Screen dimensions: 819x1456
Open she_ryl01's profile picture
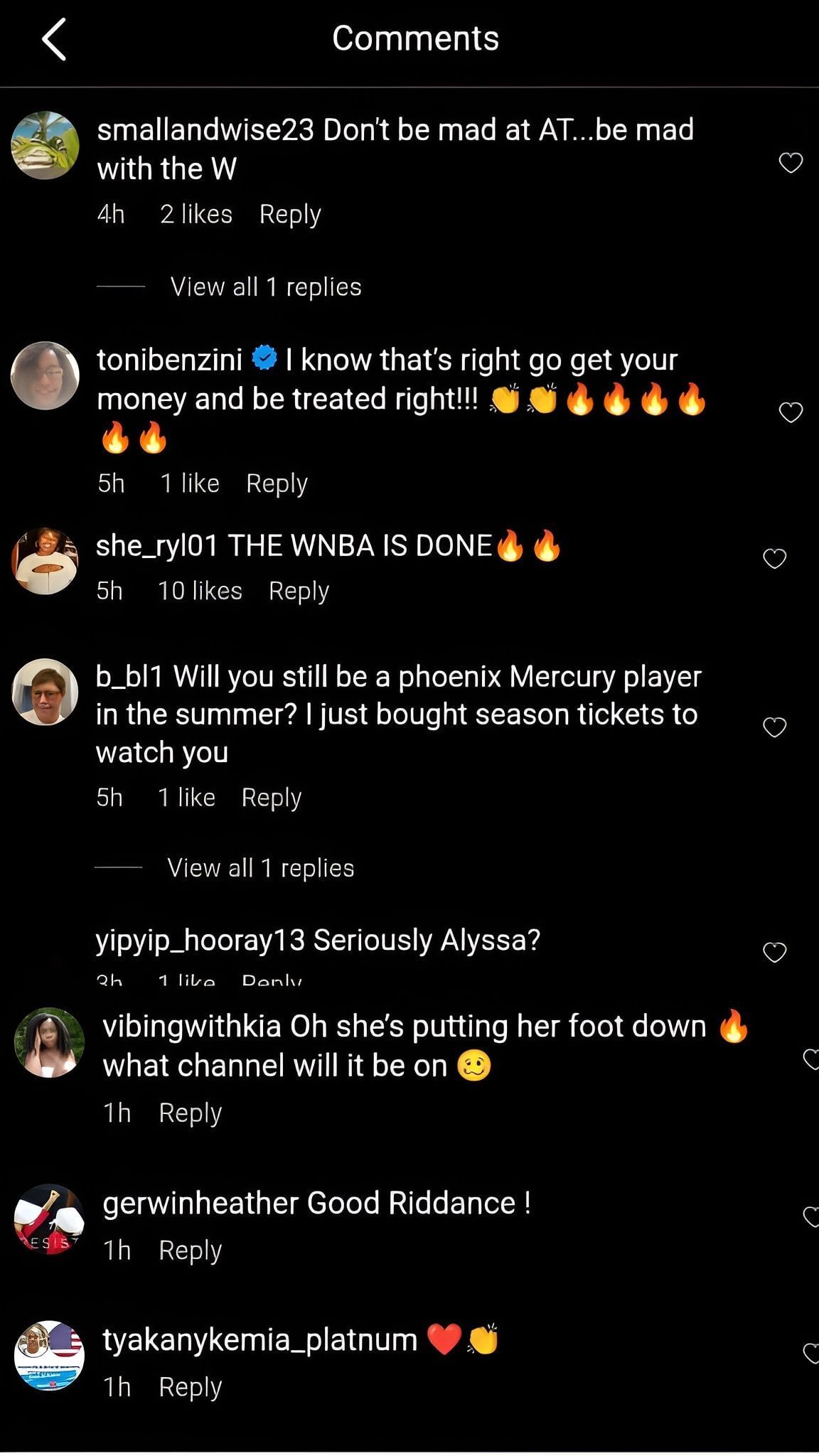[x=45, y=562]
